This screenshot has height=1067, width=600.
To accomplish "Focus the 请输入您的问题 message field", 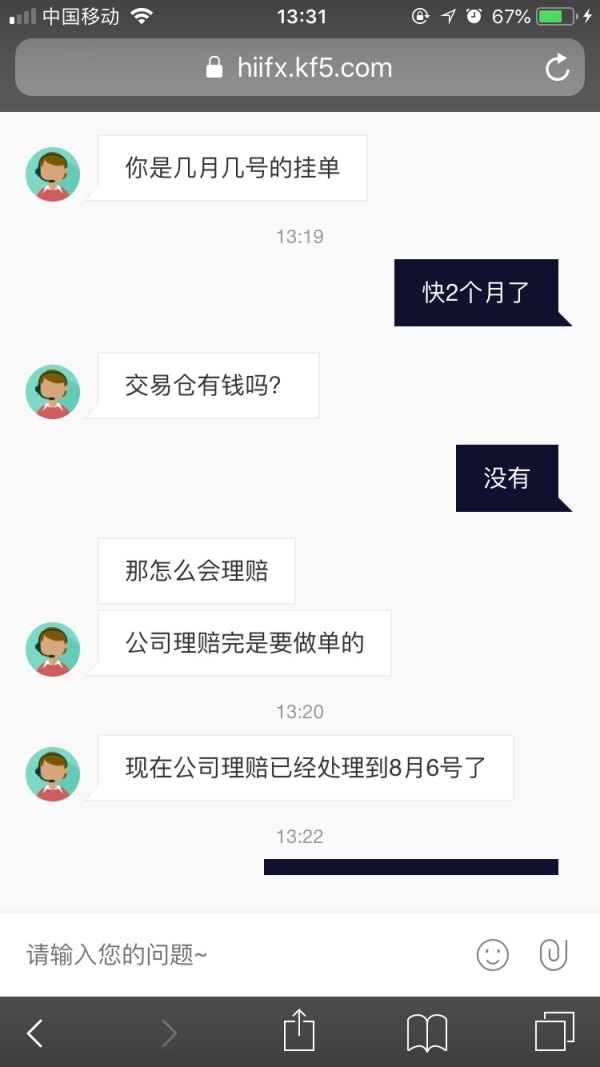I will [230, 955].
